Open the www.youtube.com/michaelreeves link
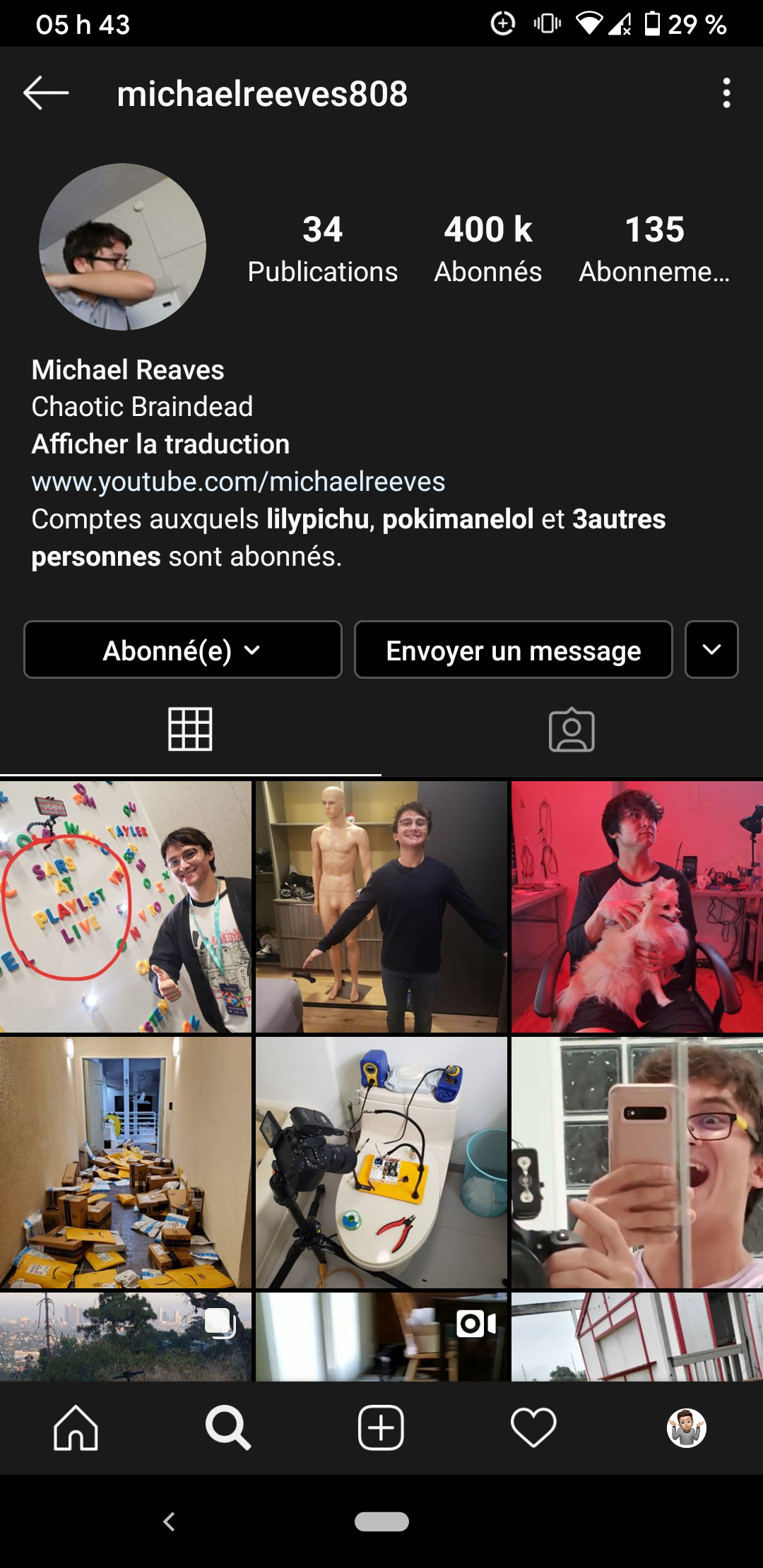Screen dimensions: 763x1568 click(238, 482)
